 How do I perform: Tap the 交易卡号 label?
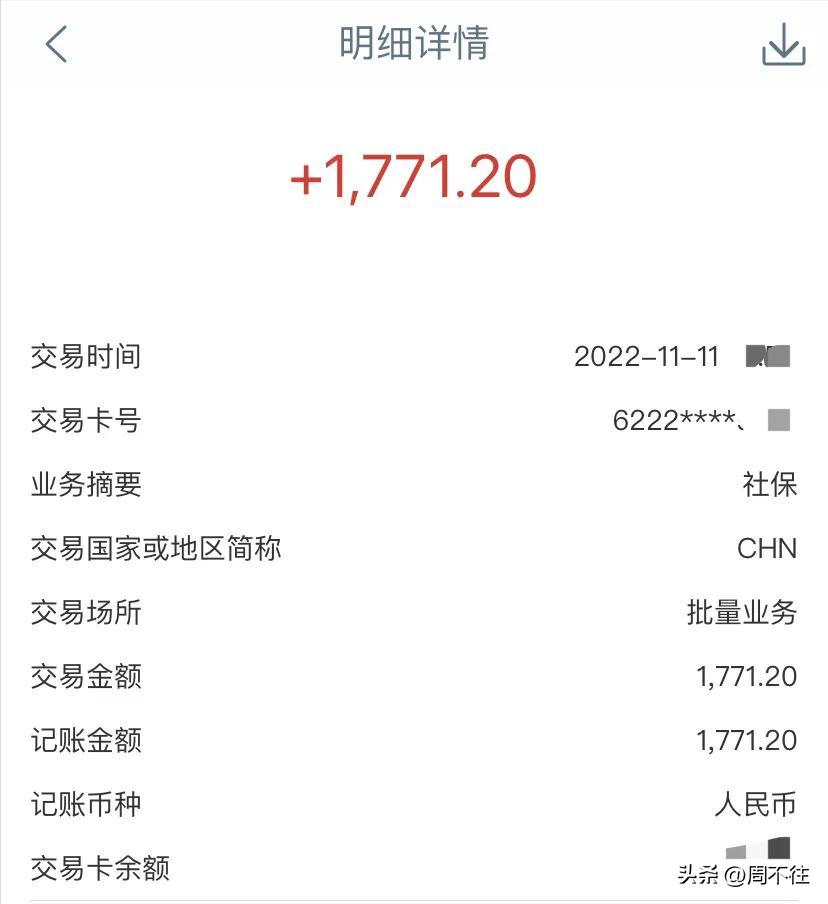coord(84,421)
